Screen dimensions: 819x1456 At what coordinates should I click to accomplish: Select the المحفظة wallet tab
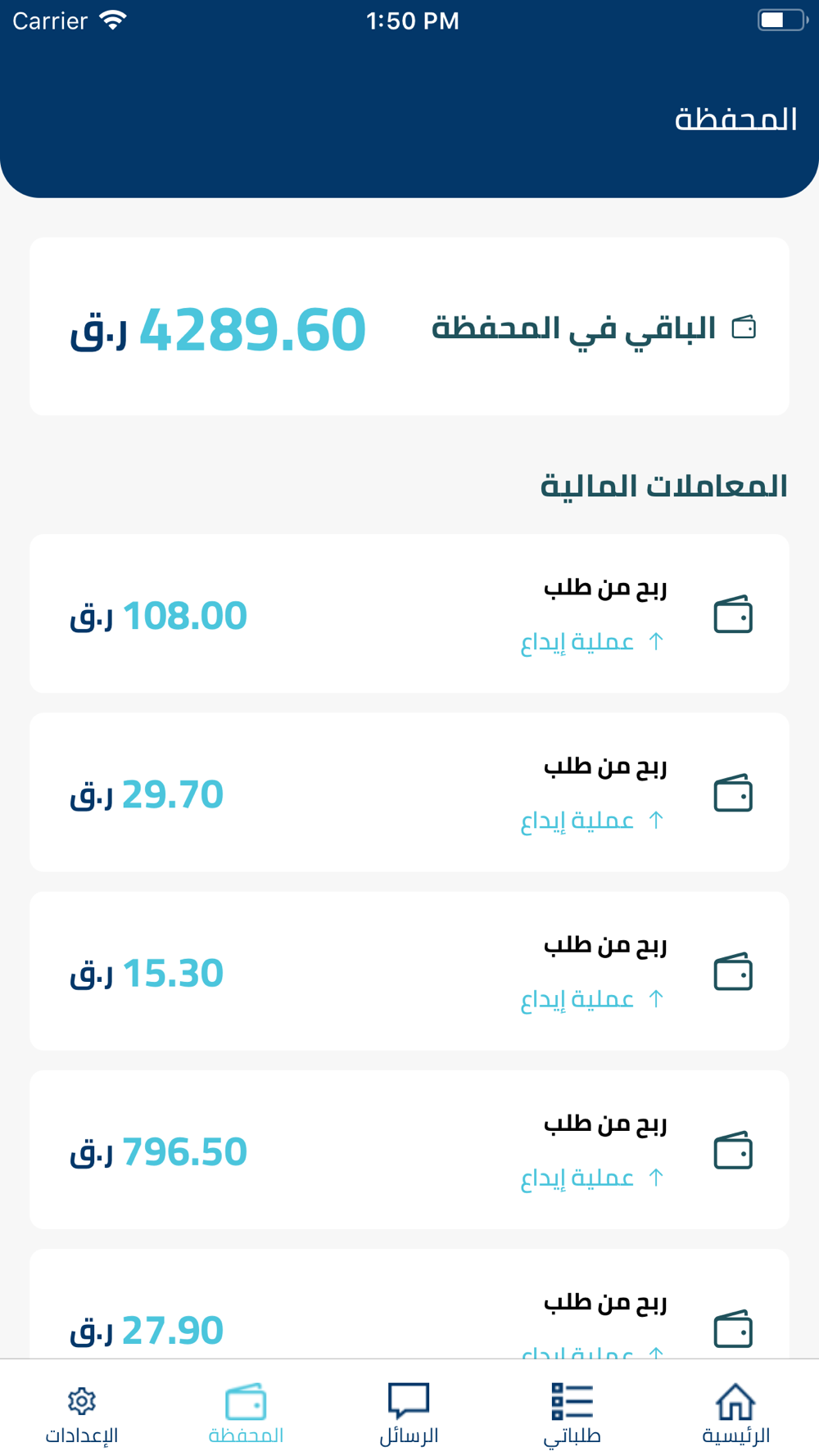pos(246,1412)
